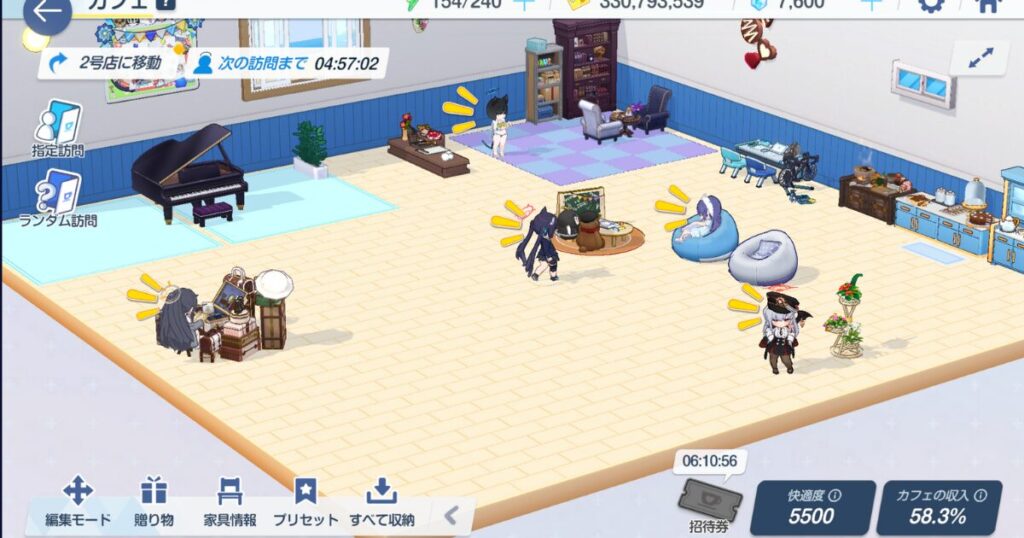Add more energy with plus button
This screenshot has height=538, width=1024.
pyautogui.click(x=524, y=4)
